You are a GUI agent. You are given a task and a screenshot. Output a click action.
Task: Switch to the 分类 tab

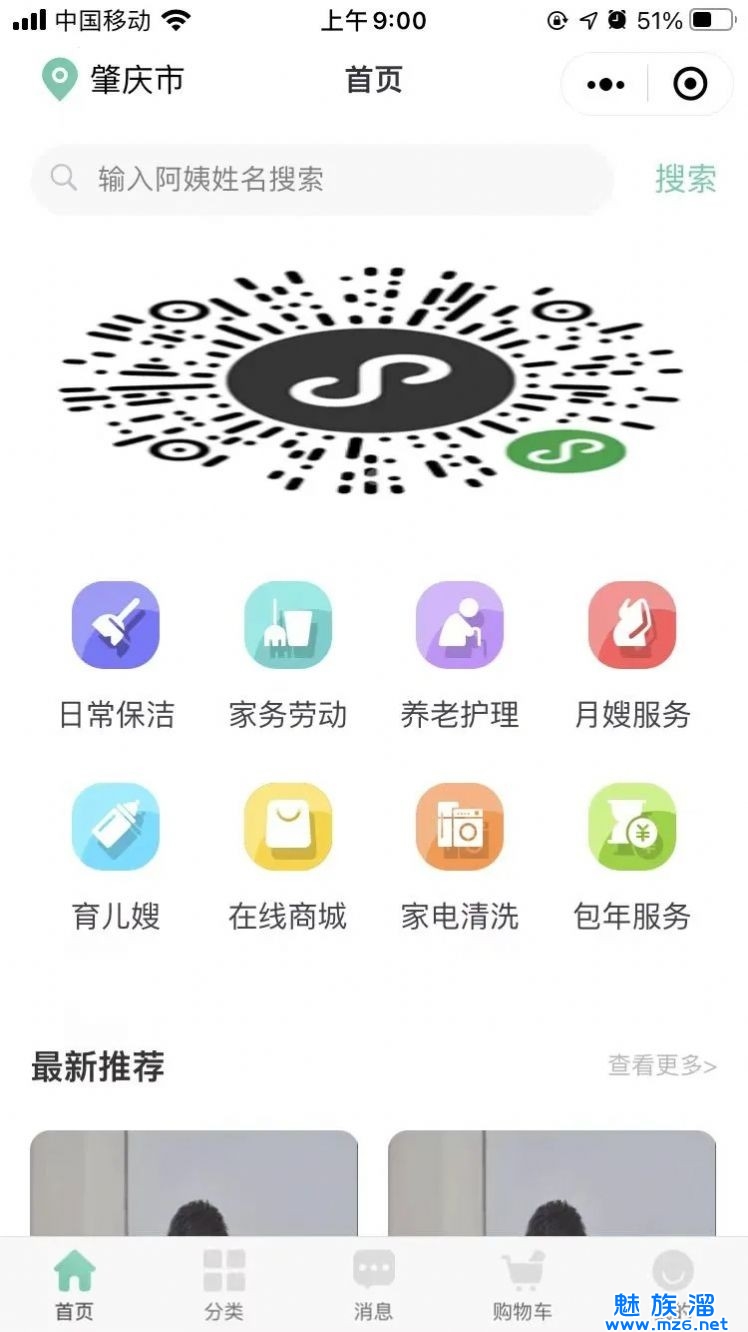pyautogui.click(x=224, y=1284)
